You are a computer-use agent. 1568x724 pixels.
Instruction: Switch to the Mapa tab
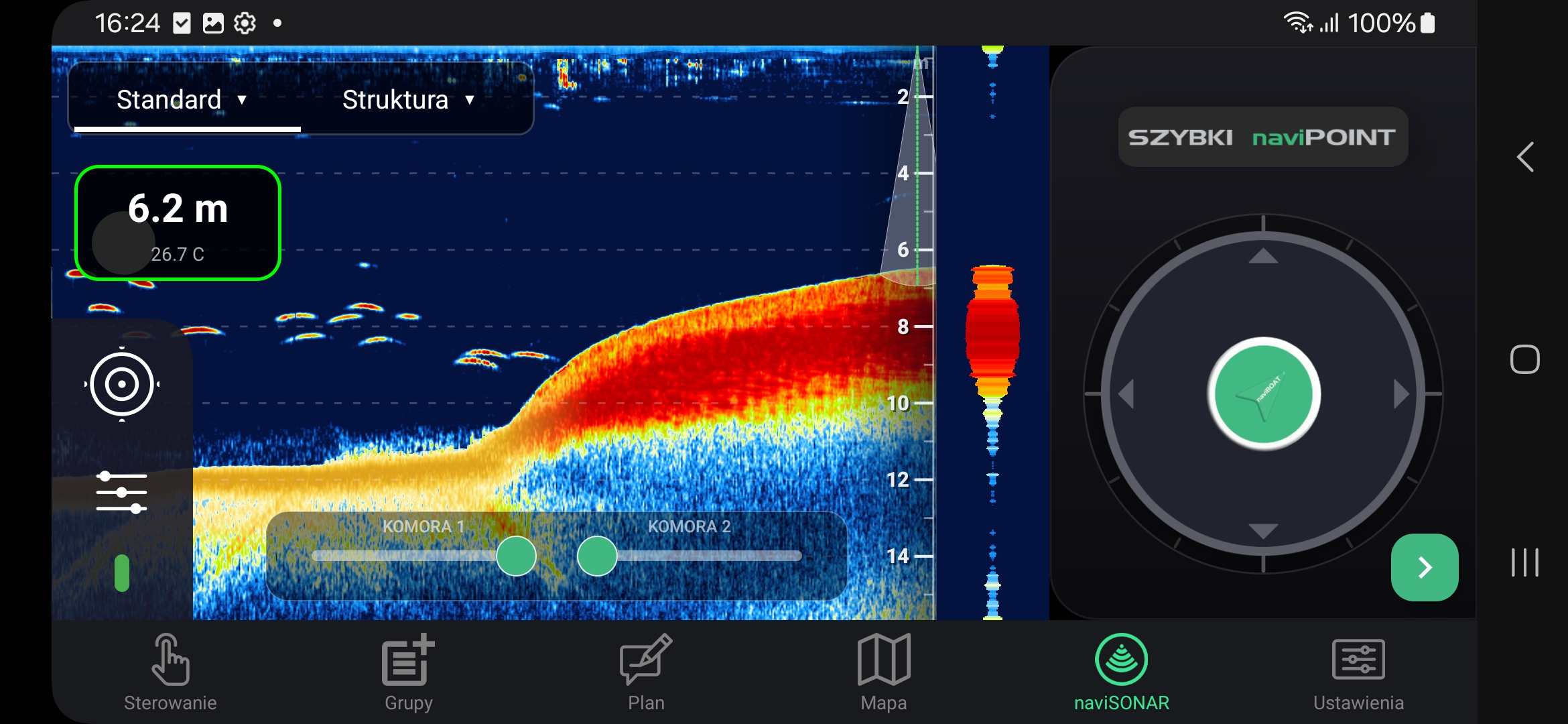[x=884, y=672]
